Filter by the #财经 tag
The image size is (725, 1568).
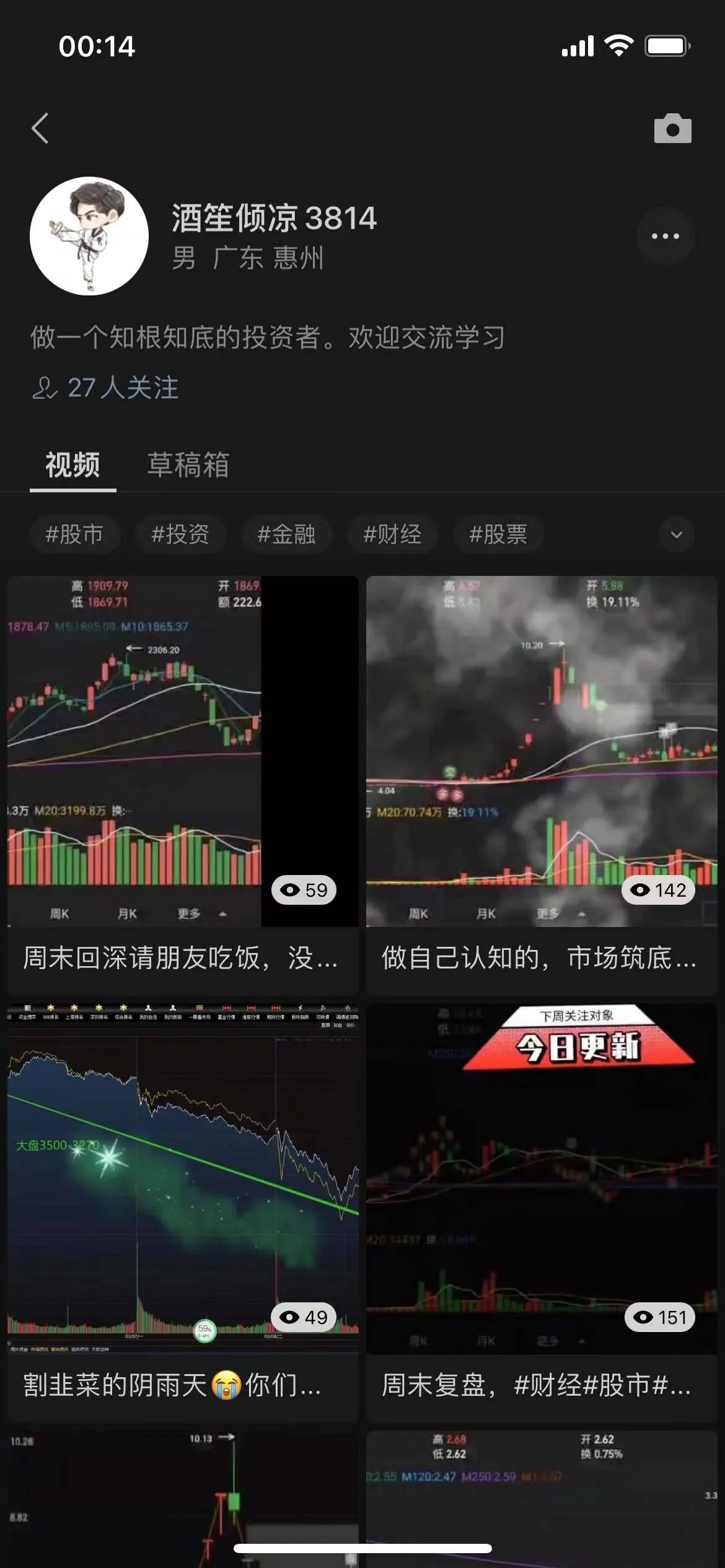pos(392,534)
